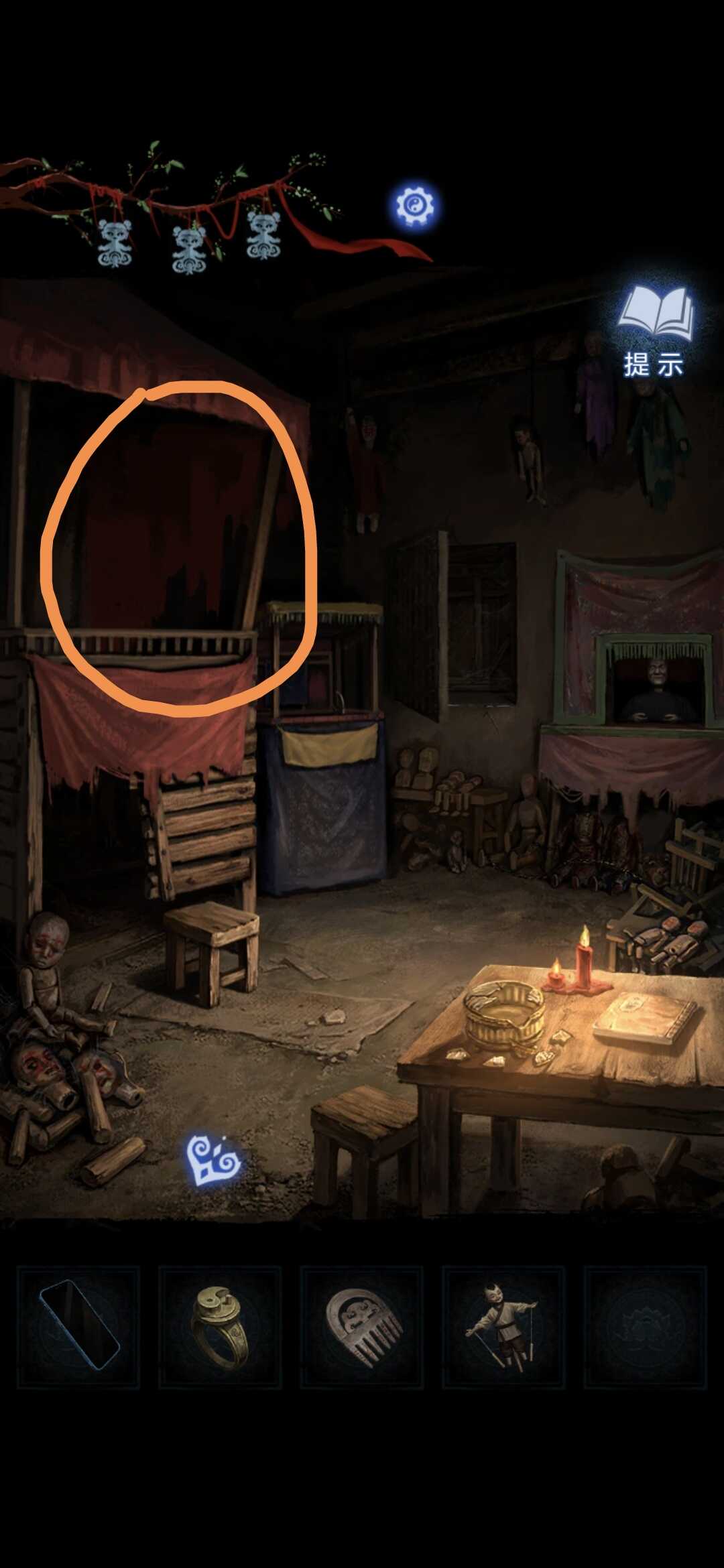The image size is (724, 1568).
Task: Select the marionette puppet item
Action: (503, 1326)
